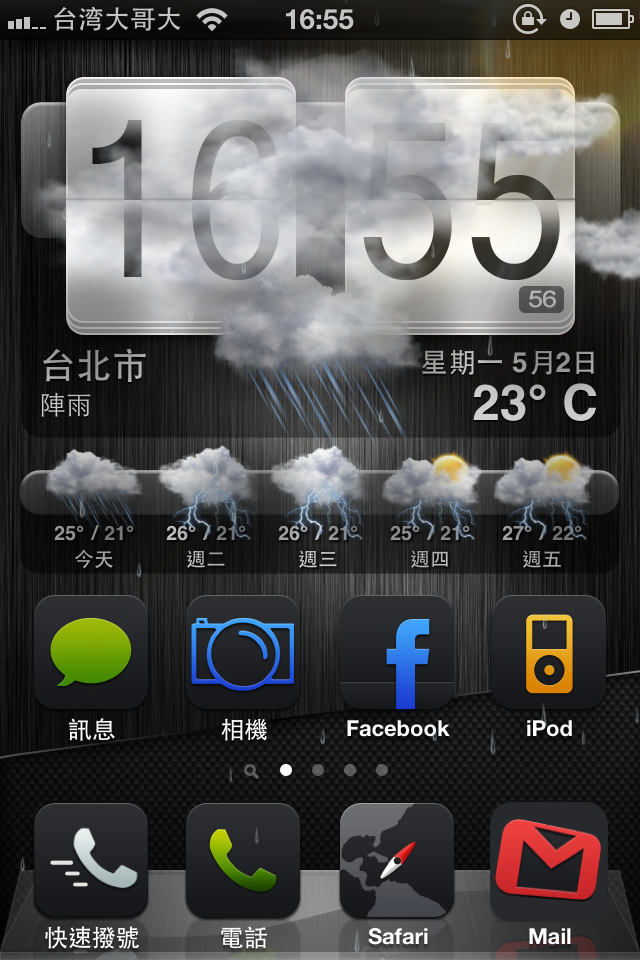
Task: Open the 訊息 messages app
Action: point(91,653)
